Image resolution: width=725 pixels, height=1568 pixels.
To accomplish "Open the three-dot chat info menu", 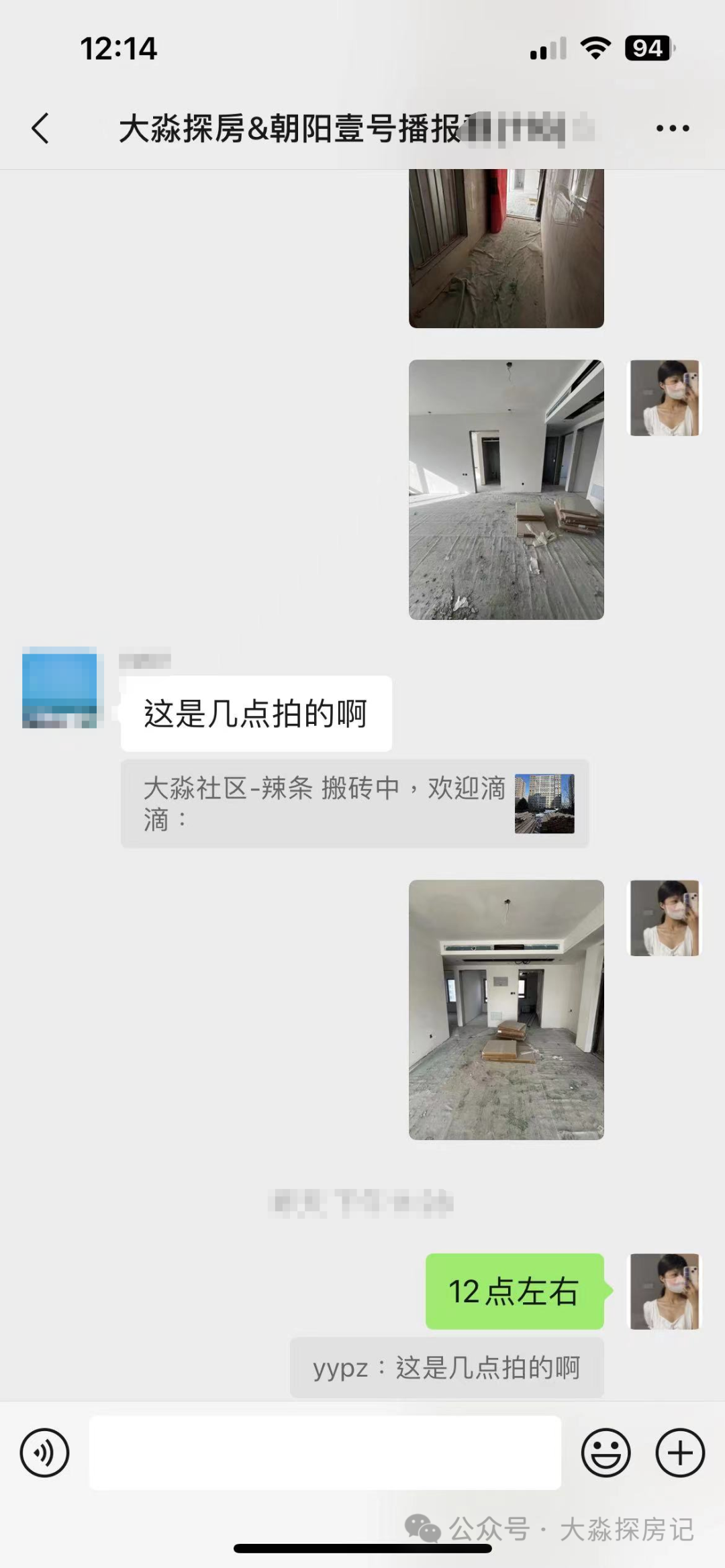I will (x=673, y=128).
